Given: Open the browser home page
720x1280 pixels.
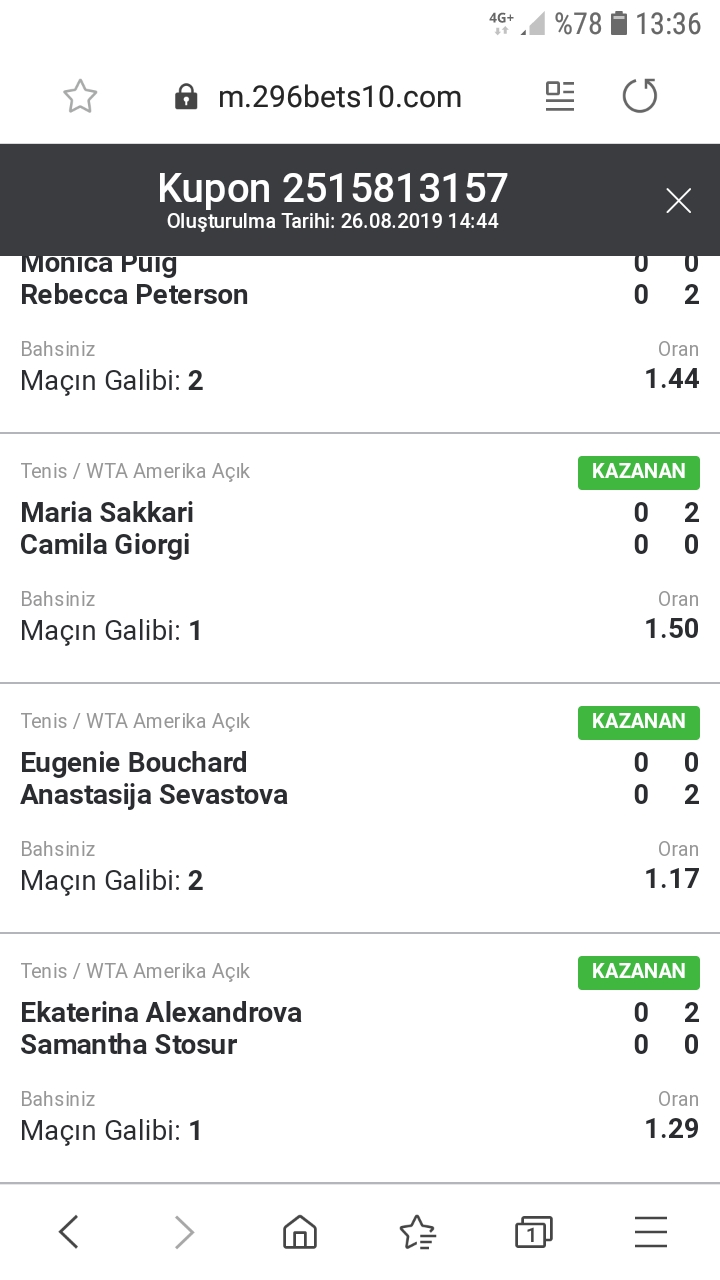Looking at the screenshot, I should point(300,1232).
